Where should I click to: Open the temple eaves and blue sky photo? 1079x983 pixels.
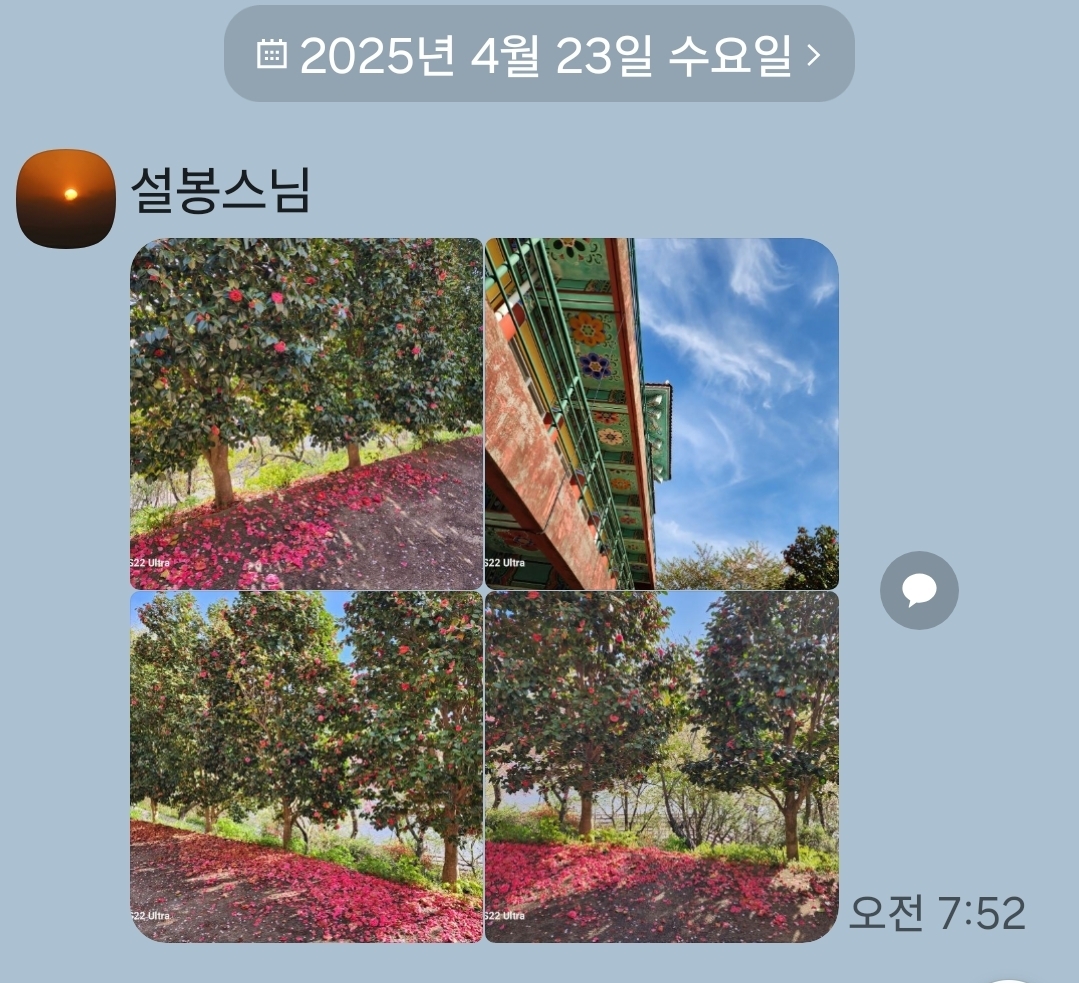click(661, 413)
